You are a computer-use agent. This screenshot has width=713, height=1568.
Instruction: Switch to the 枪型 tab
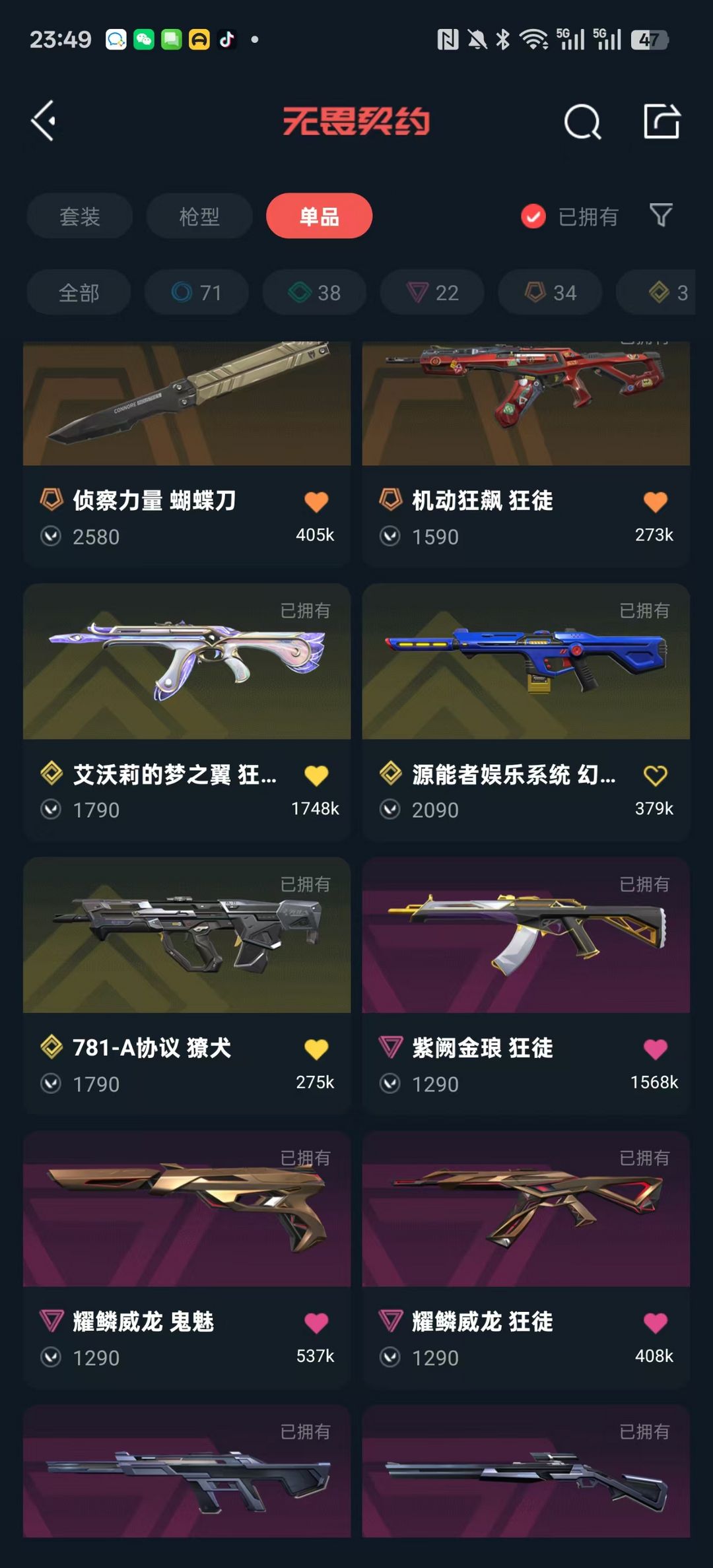coord(199,216)
